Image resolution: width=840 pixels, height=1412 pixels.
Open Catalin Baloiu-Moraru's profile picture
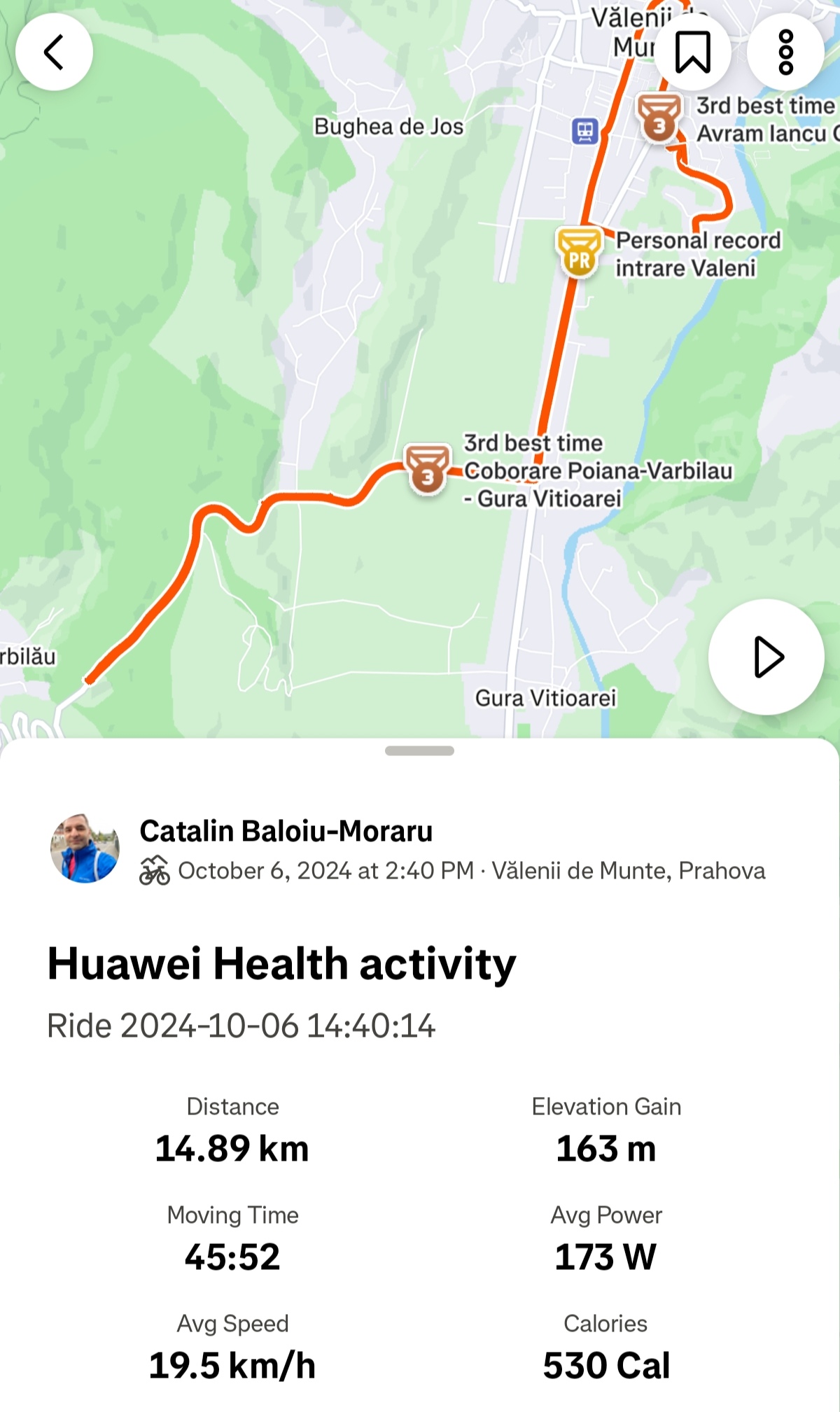click(85, 848)
